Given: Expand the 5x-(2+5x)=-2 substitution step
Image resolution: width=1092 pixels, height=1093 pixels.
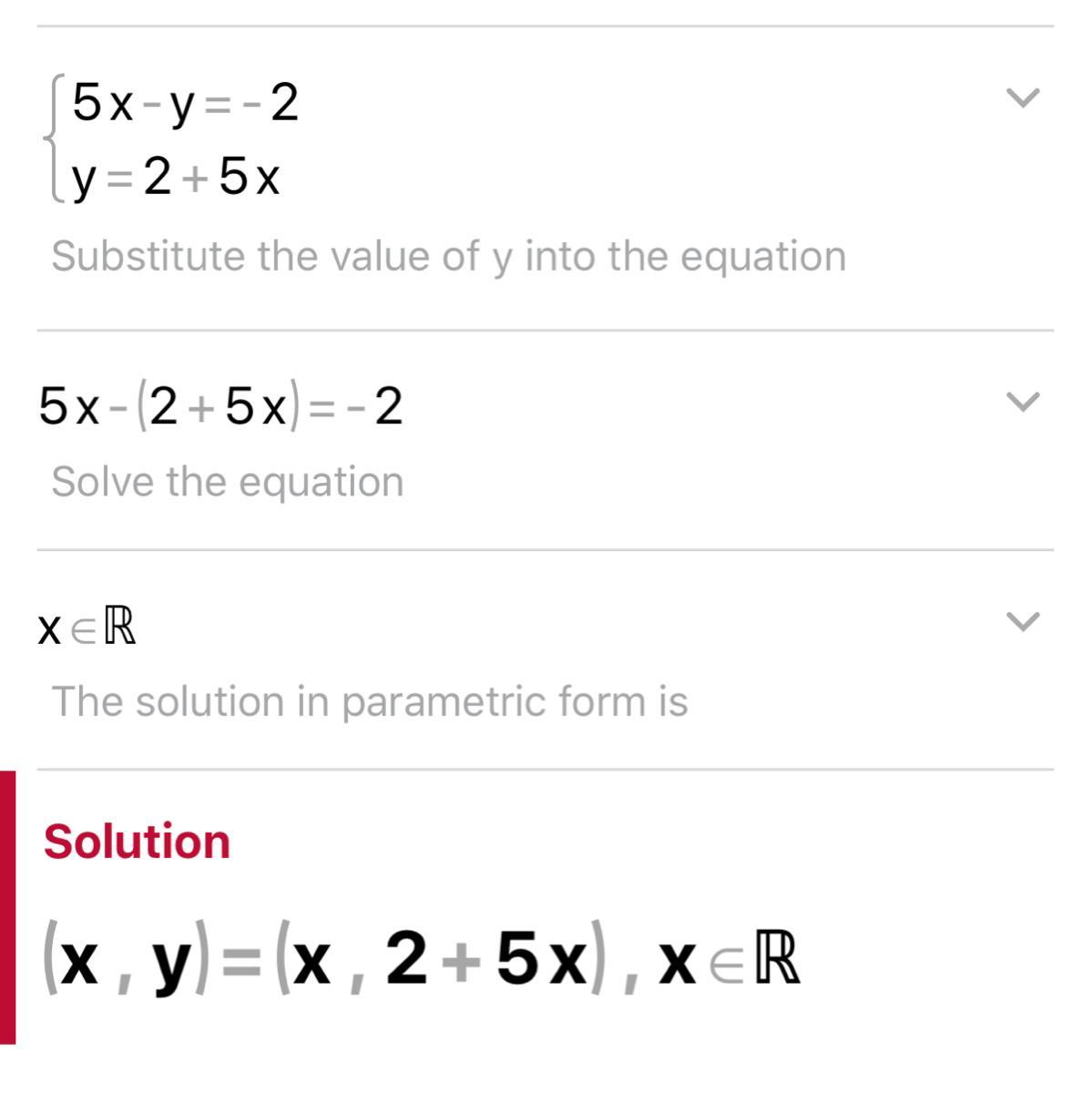Looking at the screenshot, I should (x=1022, y=402).
